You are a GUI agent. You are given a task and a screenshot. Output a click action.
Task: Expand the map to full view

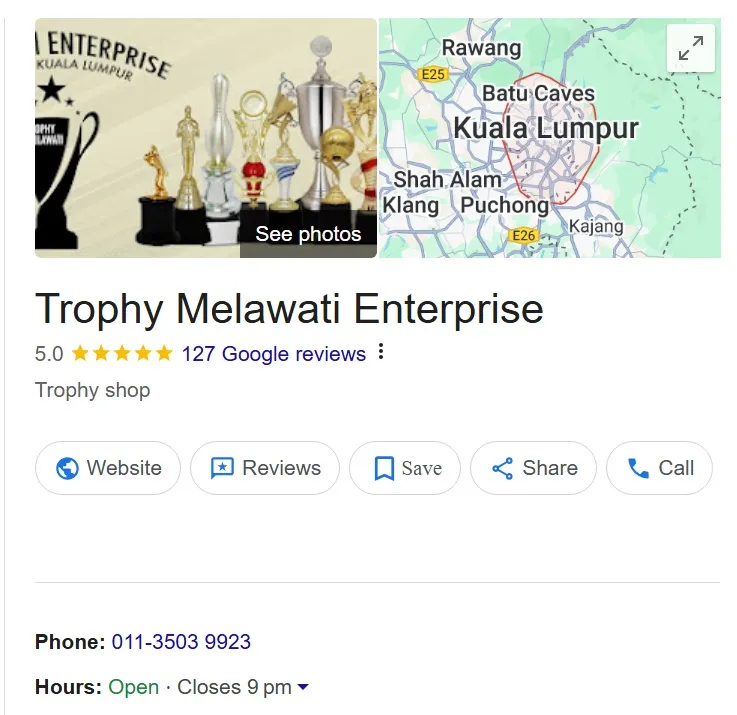[x=690, y=48]
